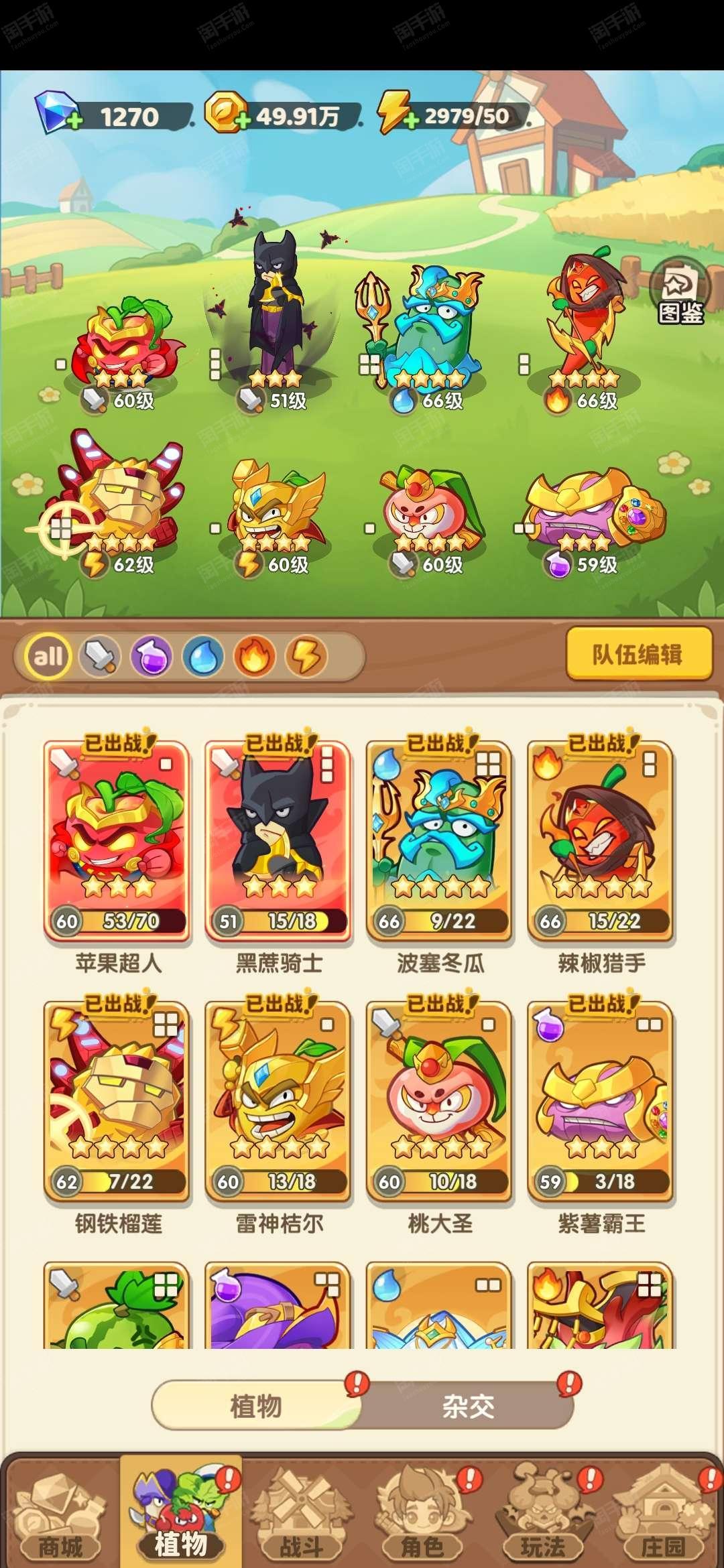Image resolution: width=724 pixels, height=1568 pixels.
Task: Open the 黑蔗骑士 plant card
Action: [278, 841]
